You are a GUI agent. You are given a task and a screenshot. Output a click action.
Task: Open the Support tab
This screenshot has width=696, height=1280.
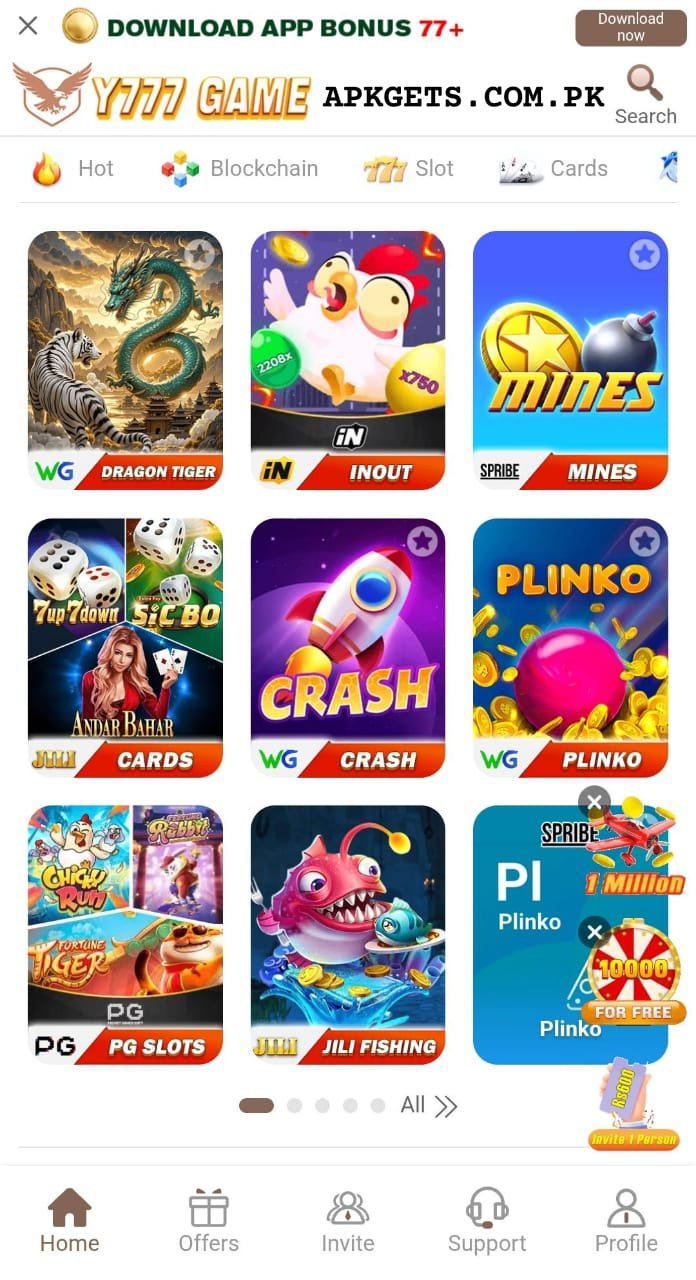pos(487,1221)
